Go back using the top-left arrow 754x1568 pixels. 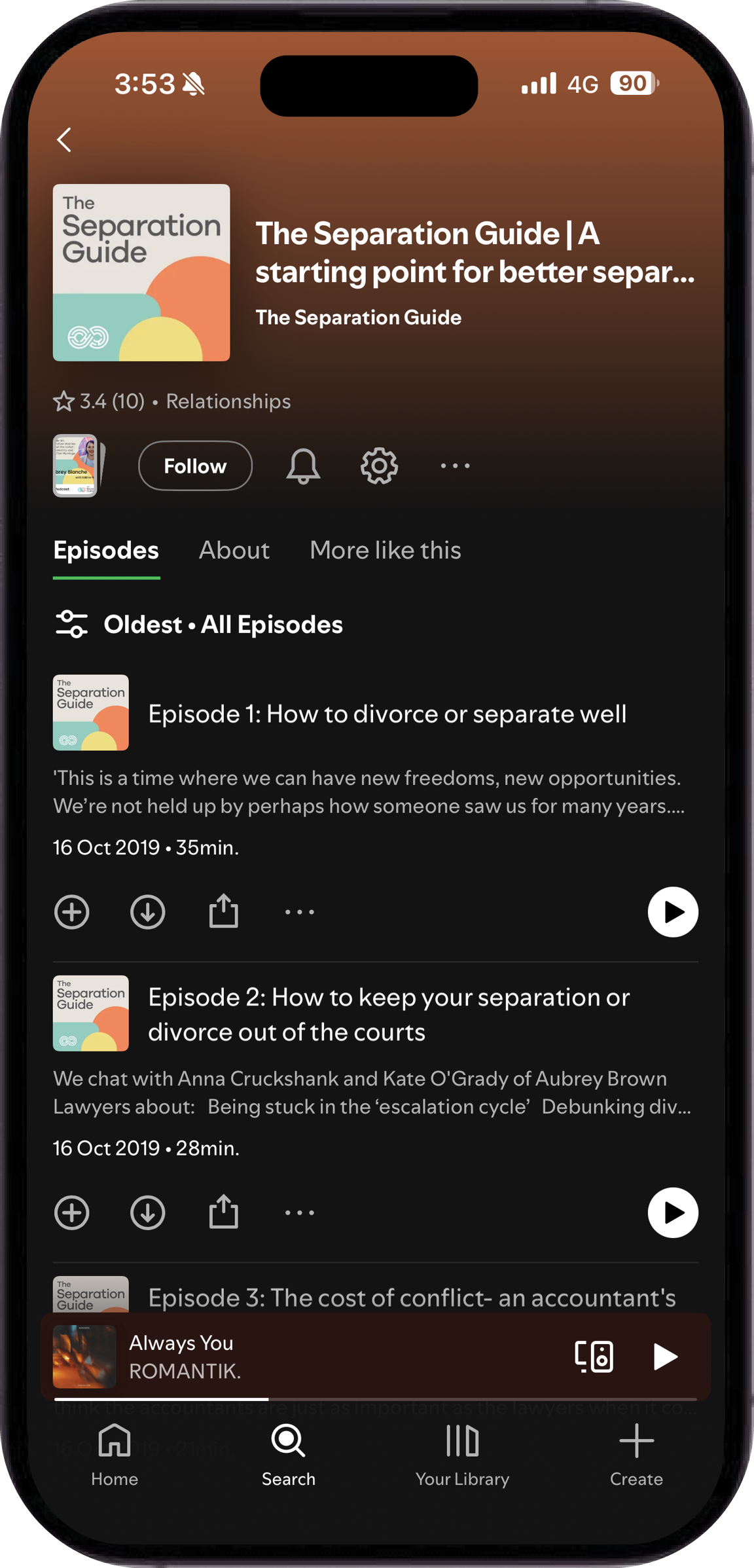pos(64,139)
